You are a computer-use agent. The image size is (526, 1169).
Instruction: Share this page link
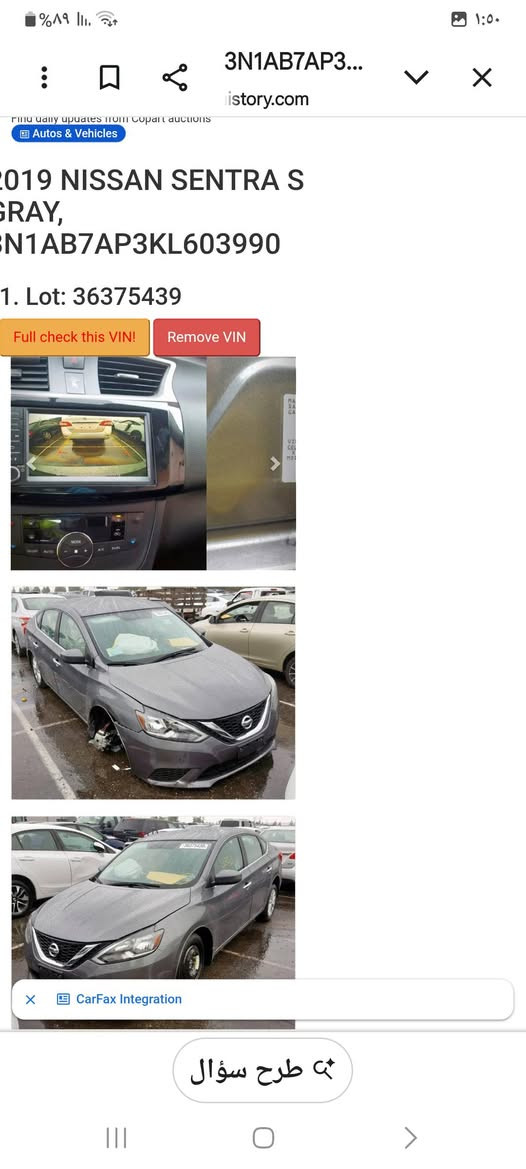174,78
